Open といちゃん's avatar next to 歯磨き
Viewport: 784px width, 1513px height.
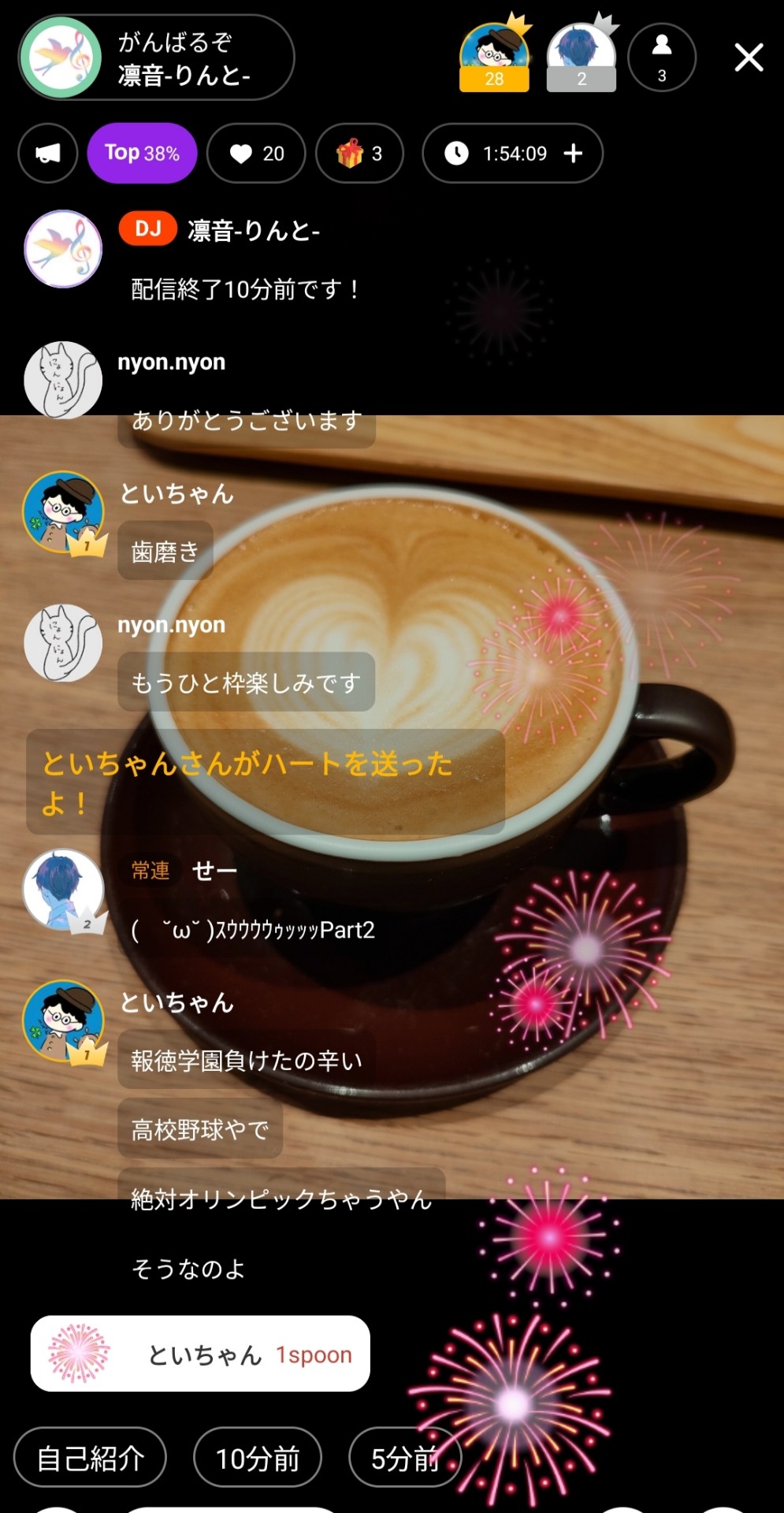point(63,512)
